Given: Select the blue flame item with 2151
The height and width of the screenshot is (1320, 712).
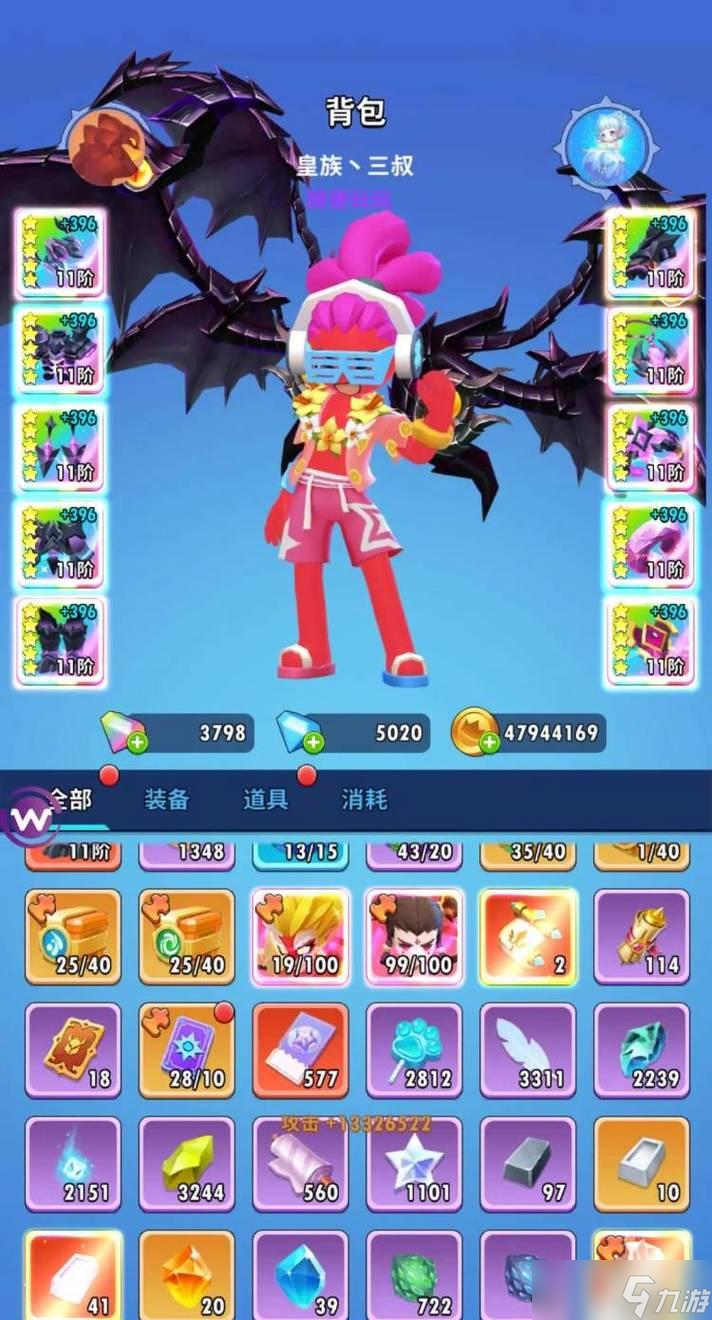Looking at the screenshot, I should (x=72, y=1164).
